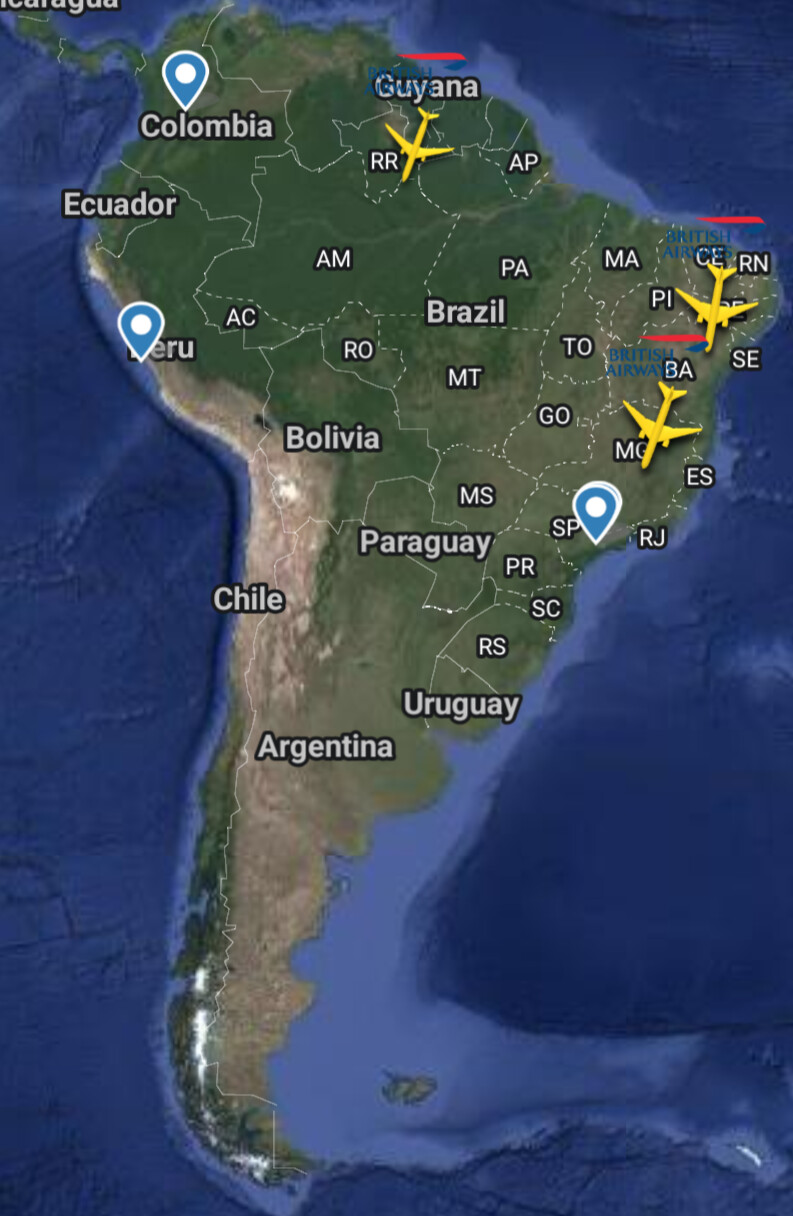The width and height of the screenshot is (793, 1216).
Task: Select the location pin on Peru
Action: tap(141, 327)
